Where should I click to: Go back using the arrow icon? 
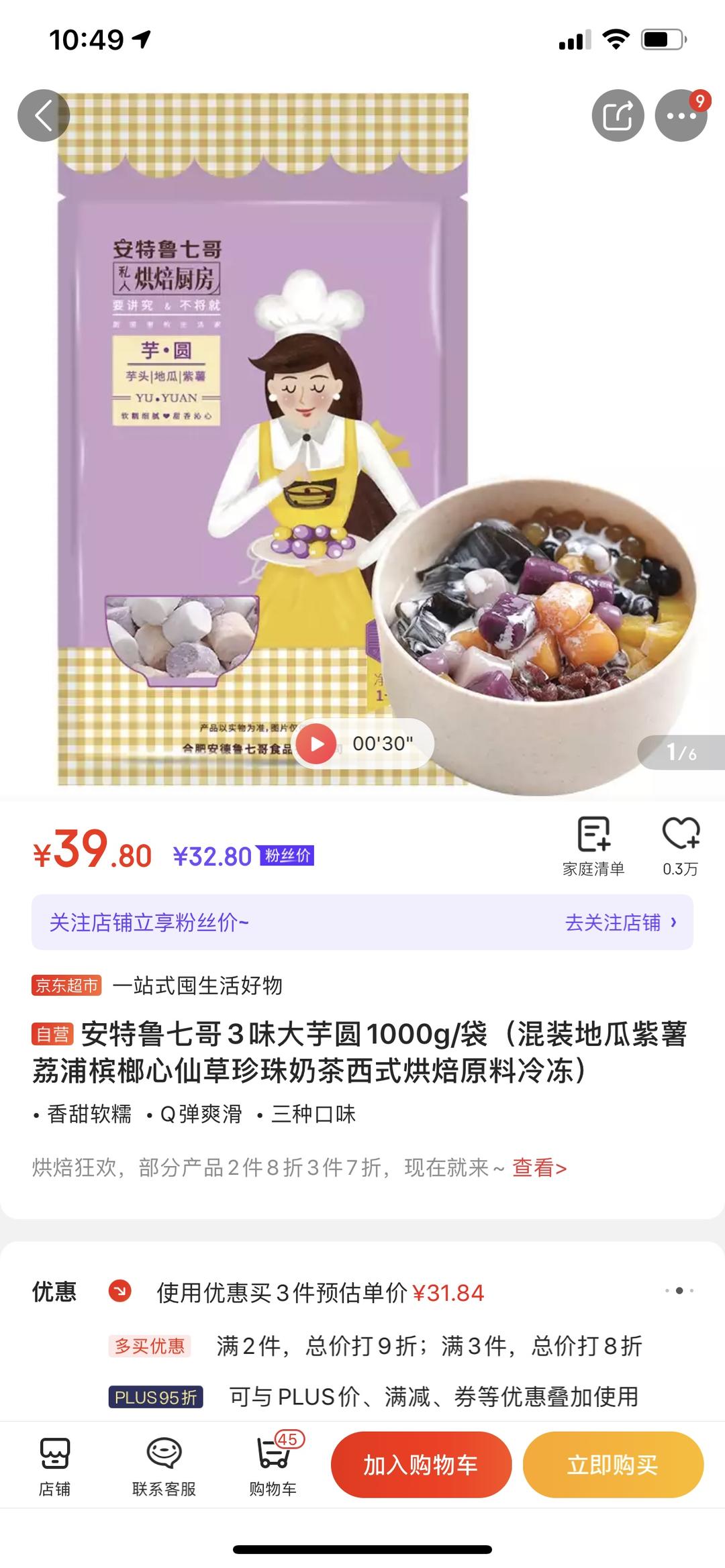coord(44,115)
